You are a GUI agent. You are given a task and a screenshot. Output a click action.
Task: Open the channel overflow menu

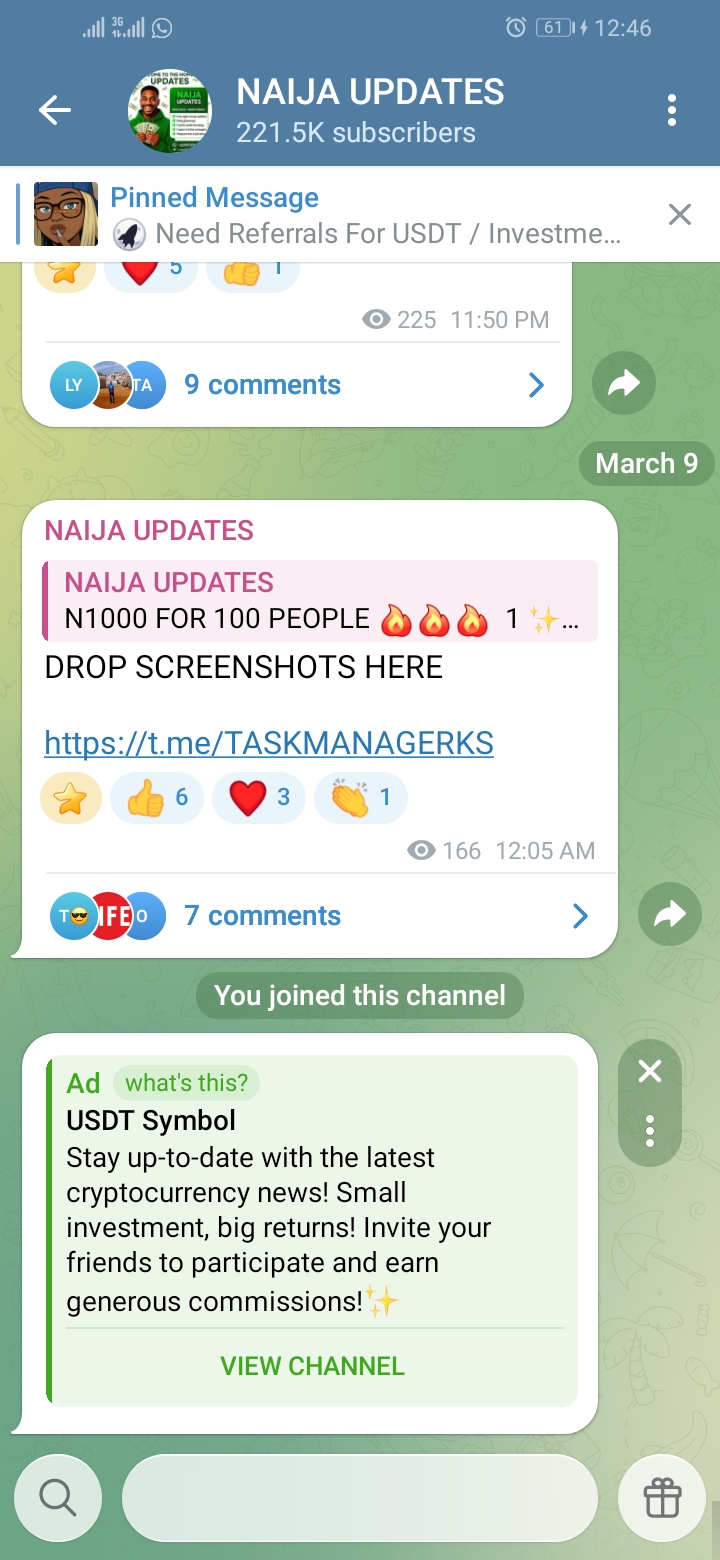point(672,111)
